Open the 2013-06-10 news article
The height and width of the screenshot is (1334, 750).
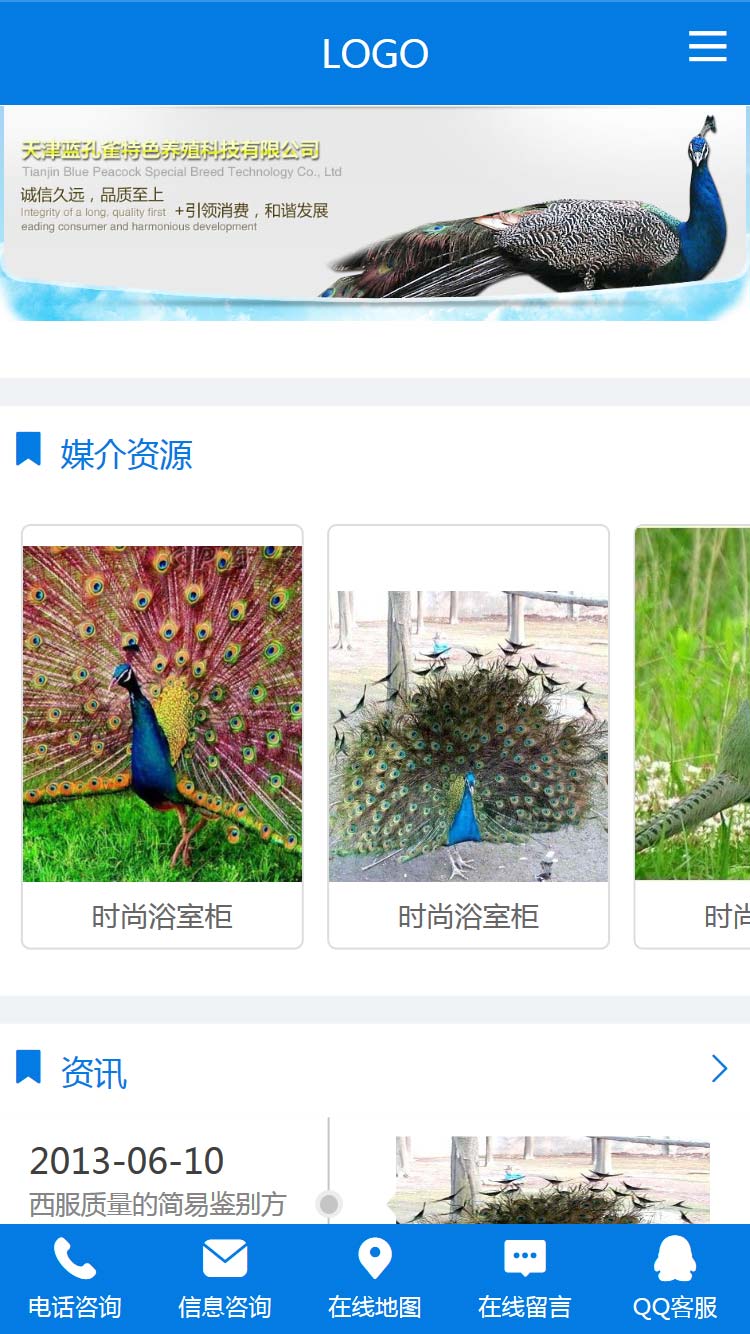(158, 1180)
